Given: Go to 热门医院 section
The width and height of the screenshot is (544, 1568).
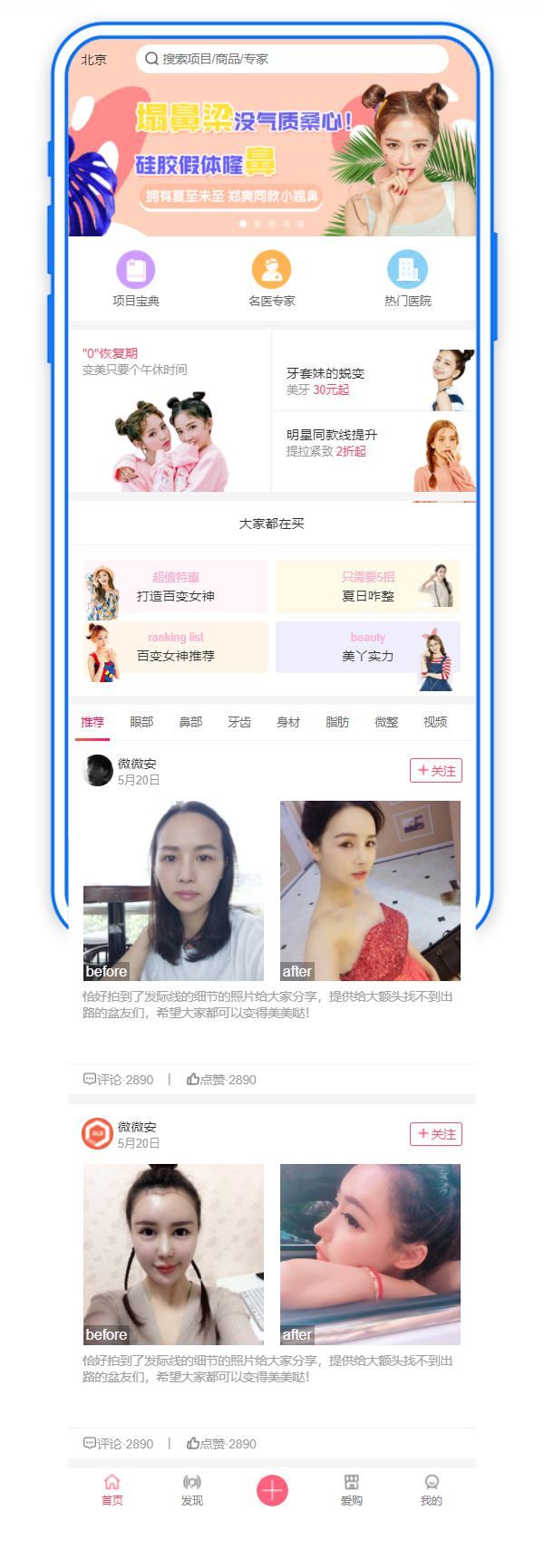Looking at the screenshot, I should 407,279.
